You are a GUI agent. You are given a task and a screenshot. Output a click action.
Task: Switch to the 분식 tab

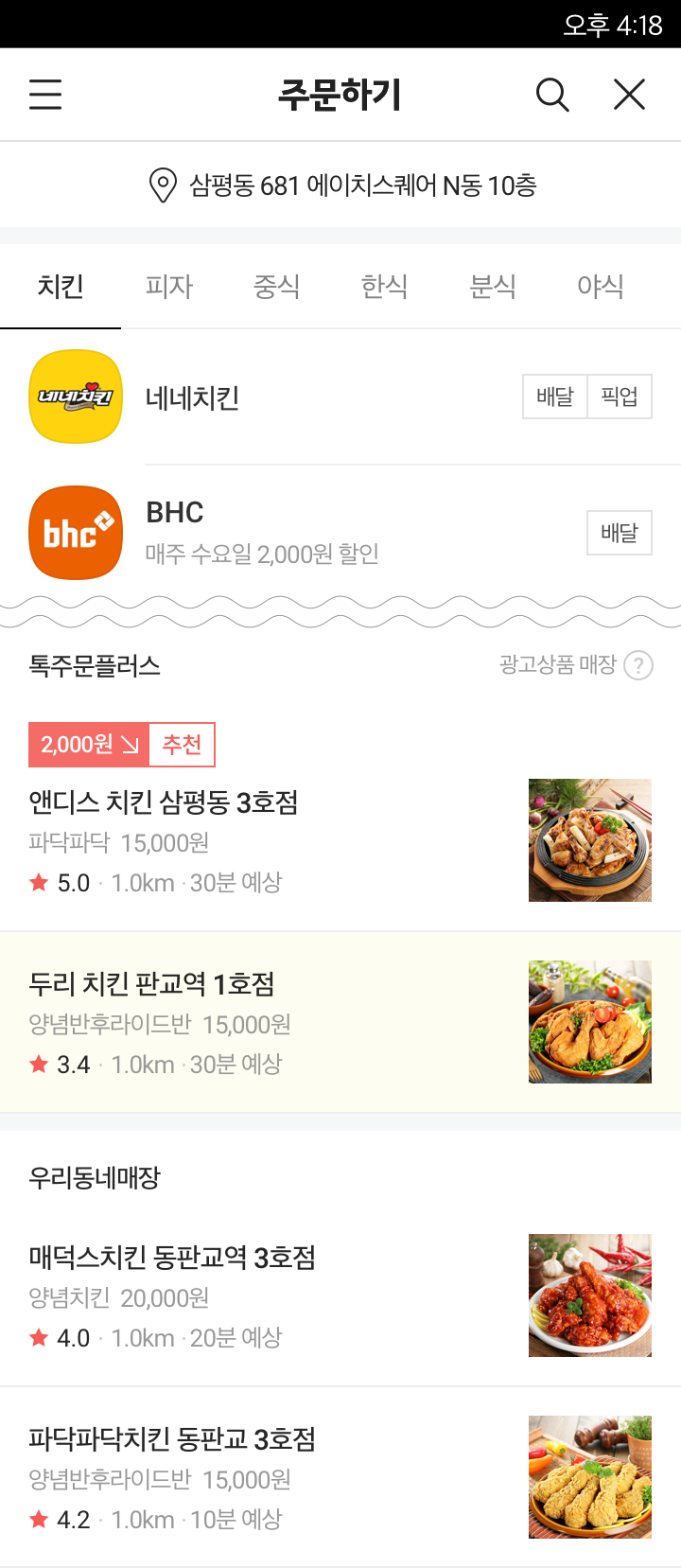pyautogui.click(x=493, y=286)
